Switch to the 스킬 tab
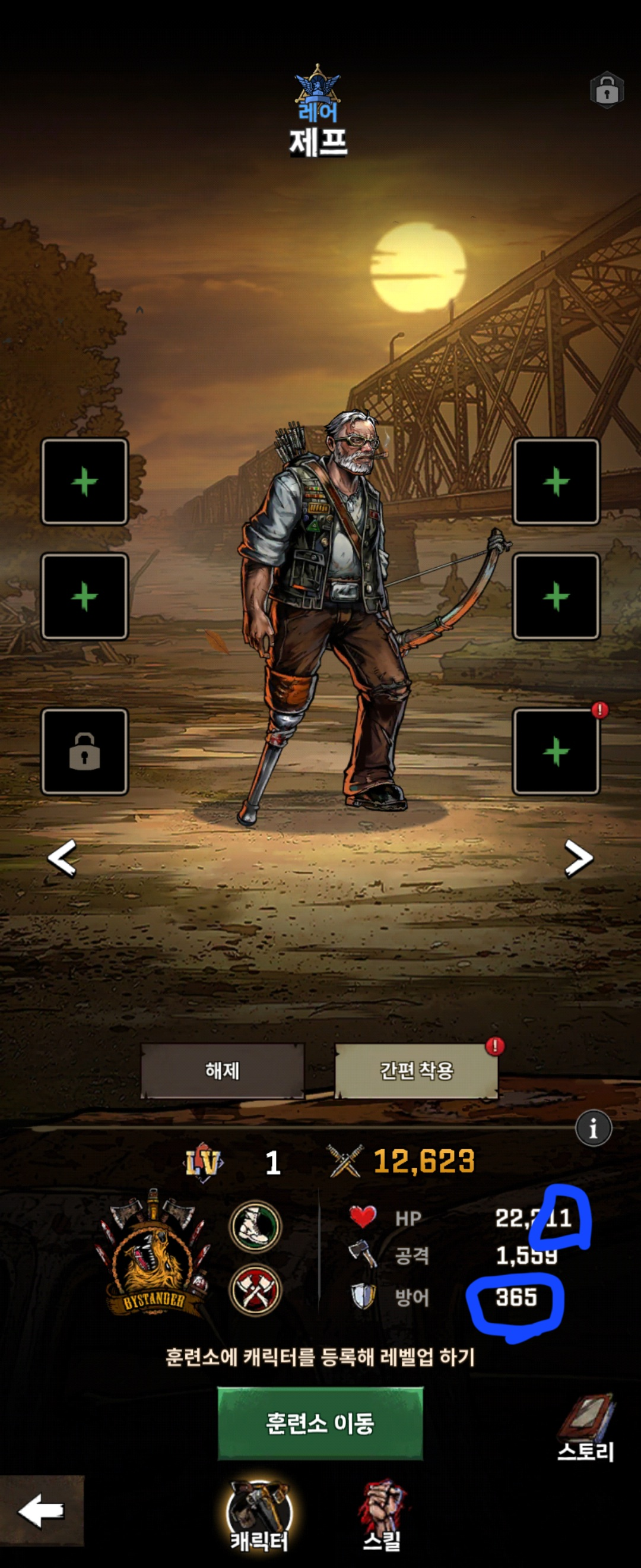This screenshot has height=1568, width=641. pos(382,1516)
